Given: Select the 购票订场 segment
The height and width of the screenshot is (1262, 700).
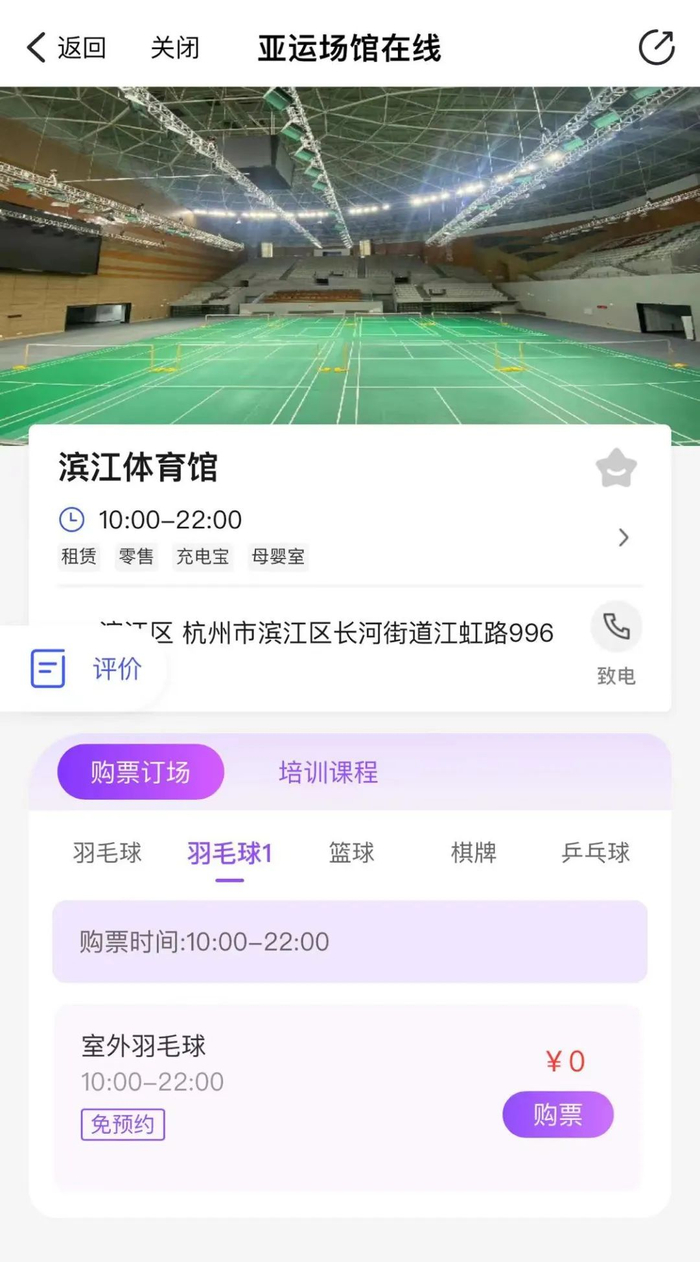Looking at the screenshot, I should click(141, 772).
